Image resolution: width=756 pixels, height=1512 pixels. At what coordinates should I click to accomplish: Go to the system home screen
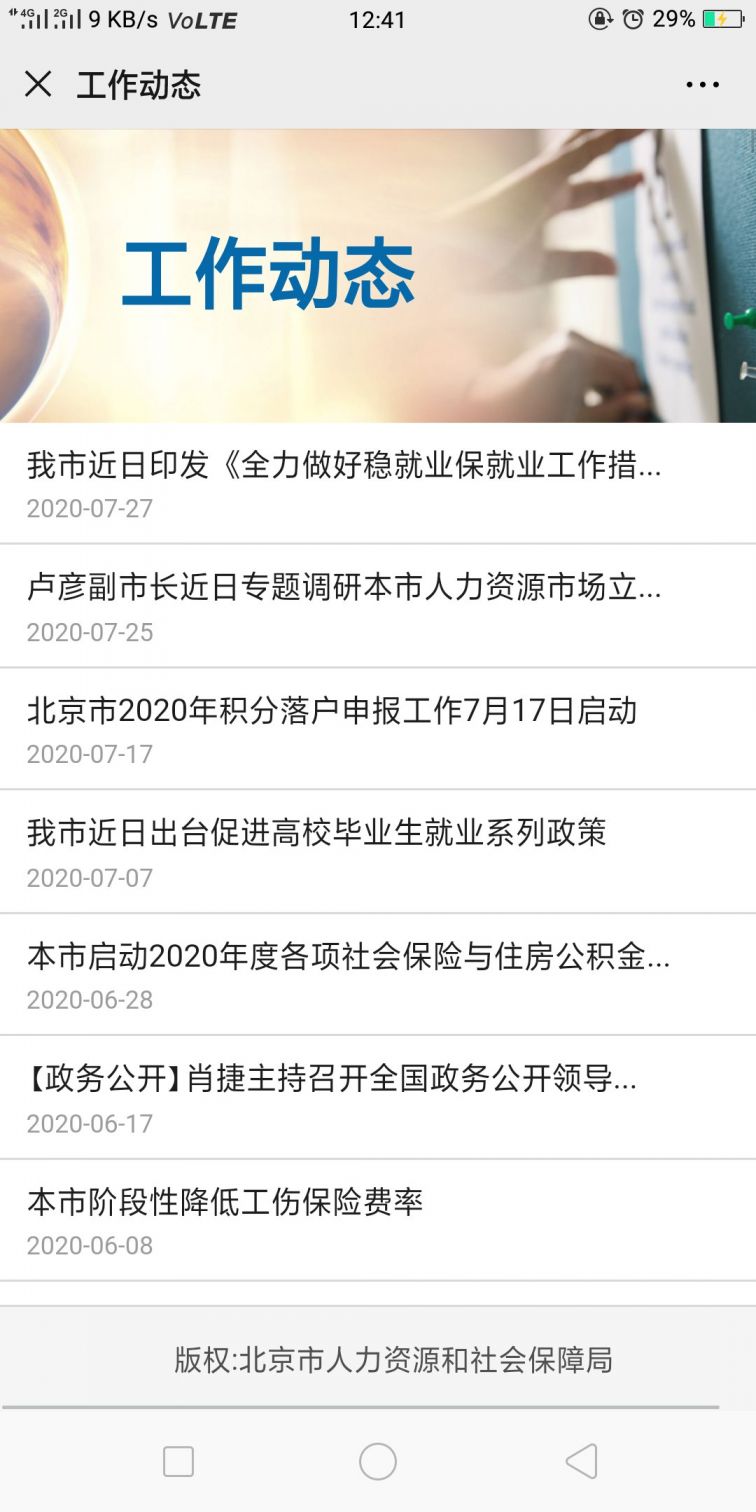[378, 1461]
